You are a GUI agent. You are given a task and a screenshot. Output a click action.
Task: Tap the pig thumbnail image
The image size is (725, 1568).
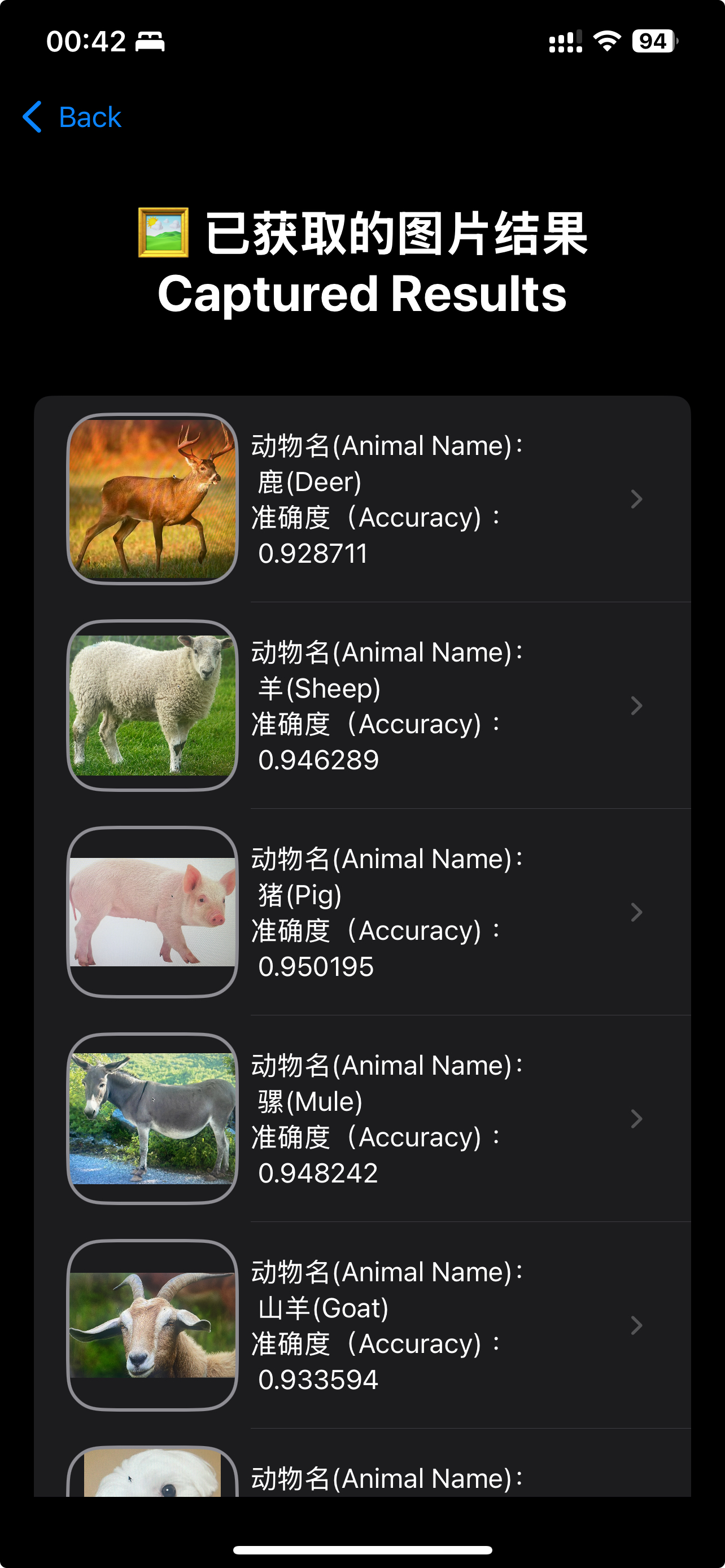(x=154, y=911)
